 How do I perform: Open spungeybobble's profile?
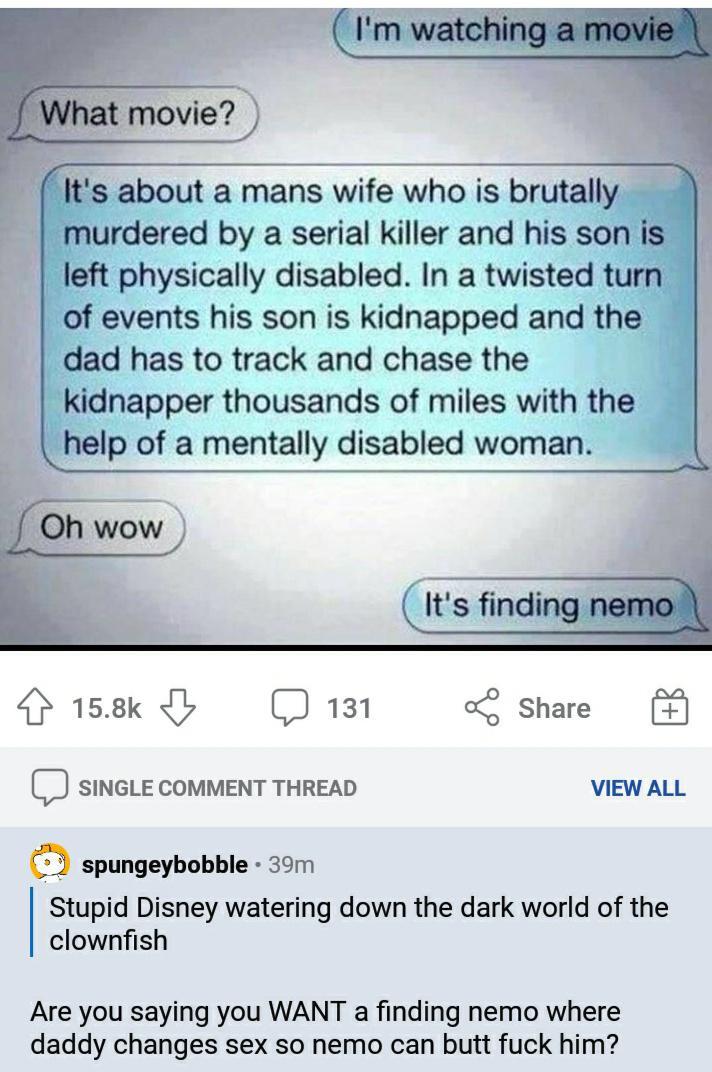[164, 865]
